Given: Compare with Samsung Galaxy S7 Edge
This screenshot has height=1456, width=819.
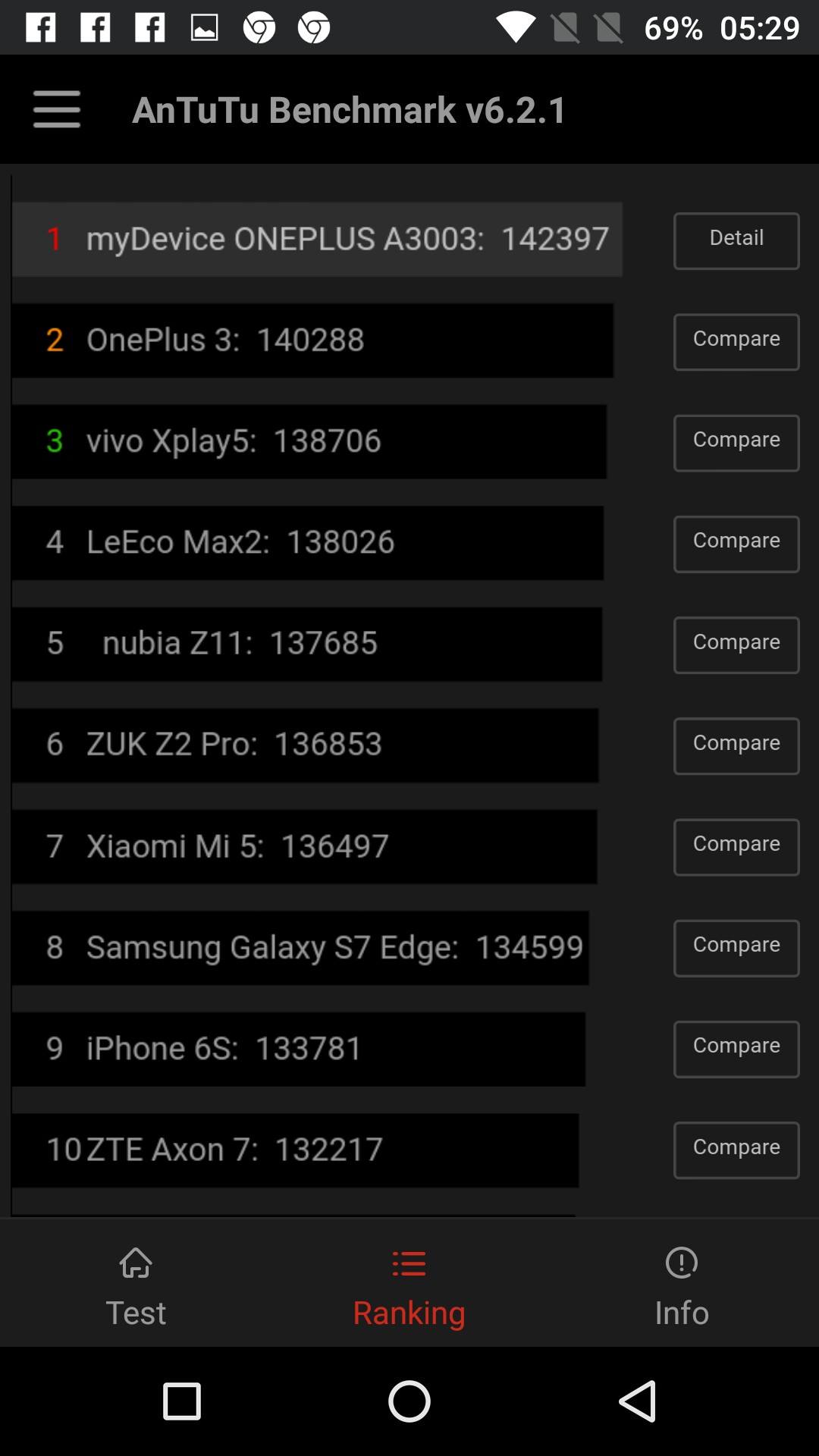Looking at the screenshot, I should click(736, 947).
